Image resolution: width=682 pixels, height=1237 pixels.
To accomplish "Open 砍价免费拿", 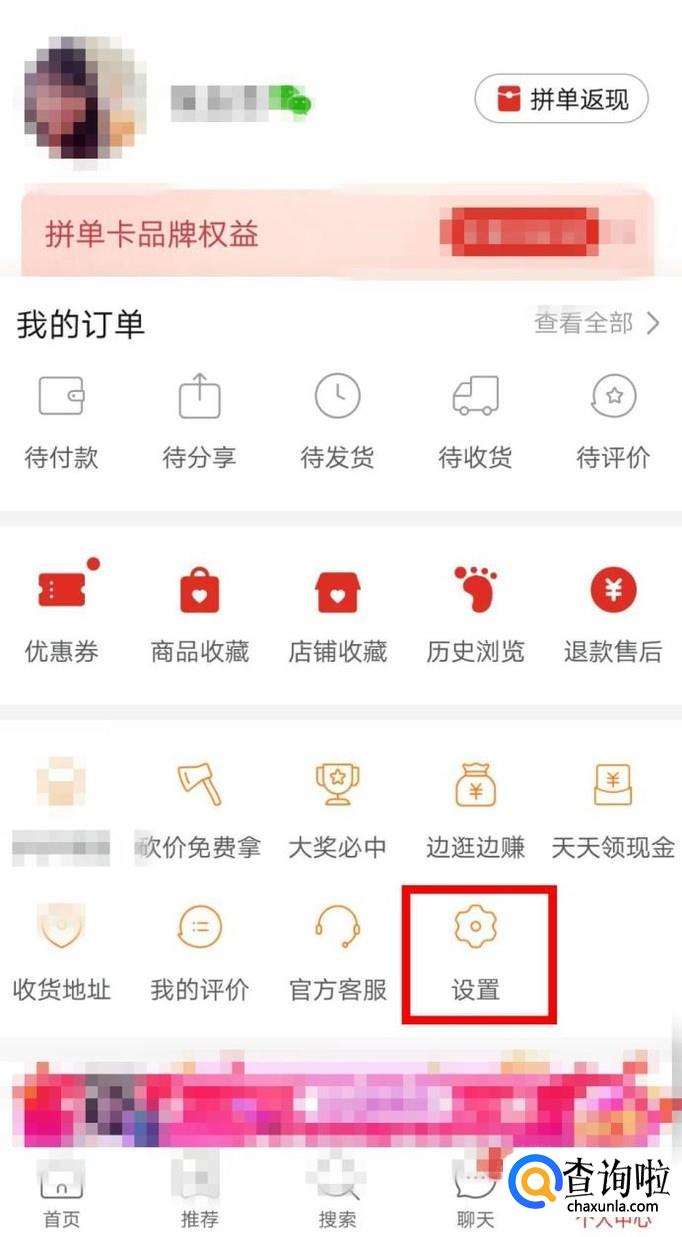I will click(x=199, y=810).
